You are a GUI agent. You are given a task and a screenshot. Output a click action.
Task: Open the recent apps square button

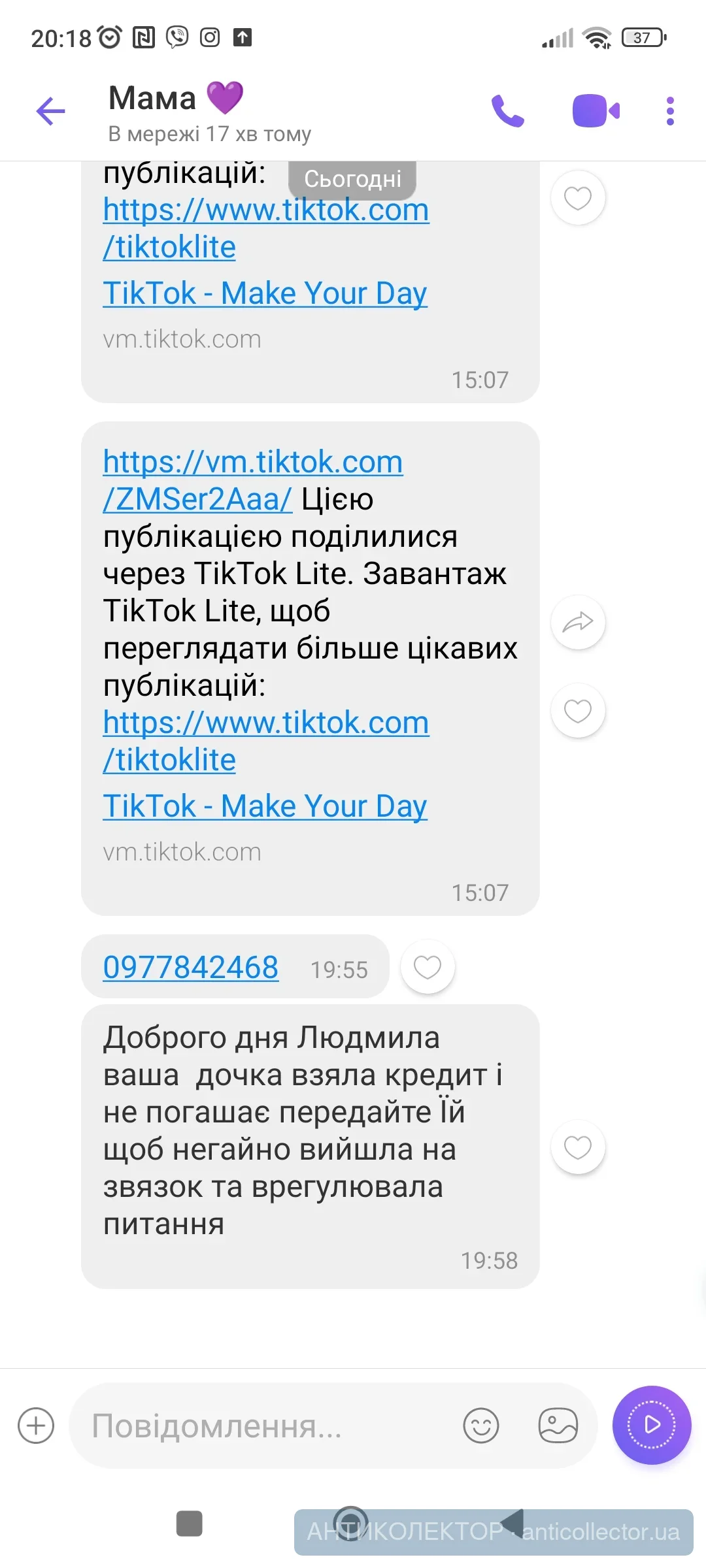(x=190, y=1524)
